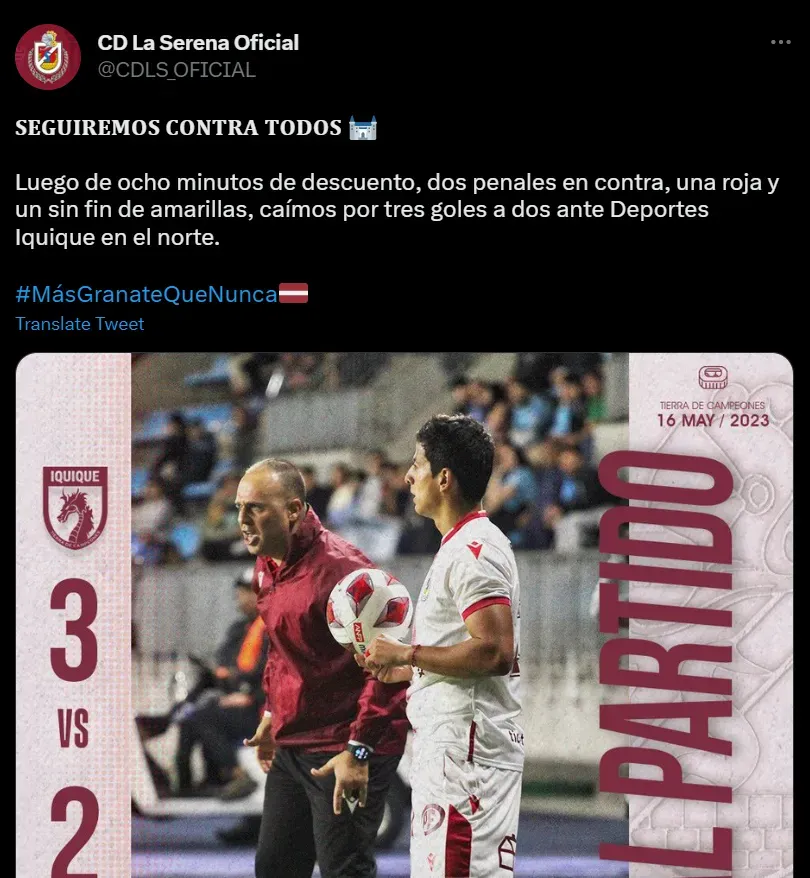Viewport: 810px width, 878px height.
Task: Open the tweet's three-dot overflow menu
Action: 781,43
